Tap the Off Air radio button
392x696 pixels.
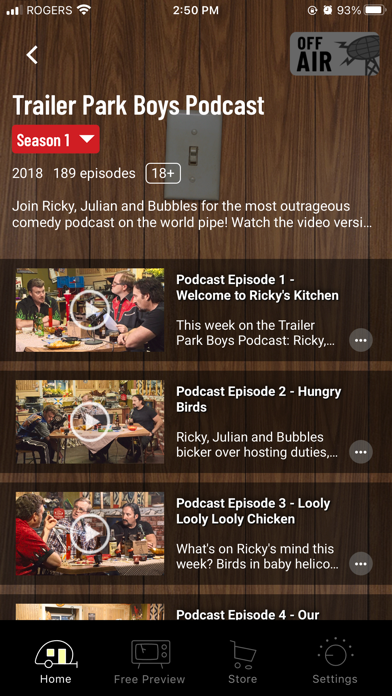click(x=335, y=54)
